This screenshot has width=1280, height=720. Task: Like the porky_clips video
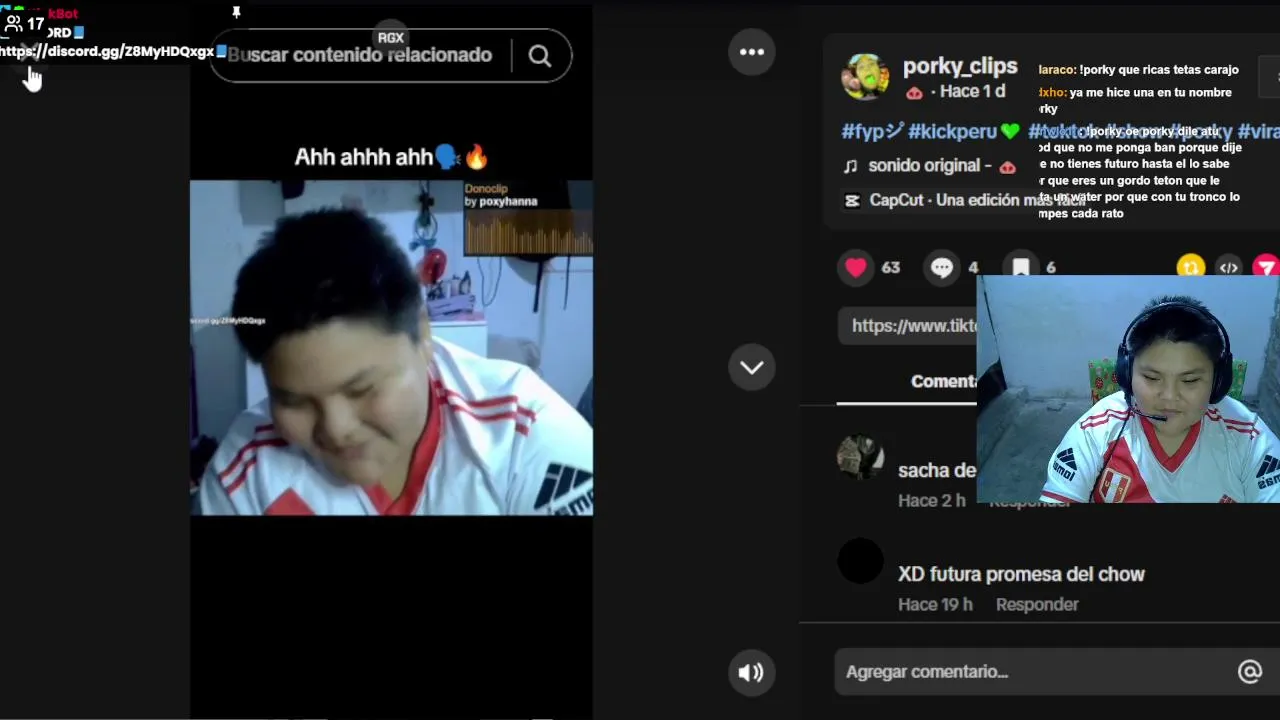856,267
